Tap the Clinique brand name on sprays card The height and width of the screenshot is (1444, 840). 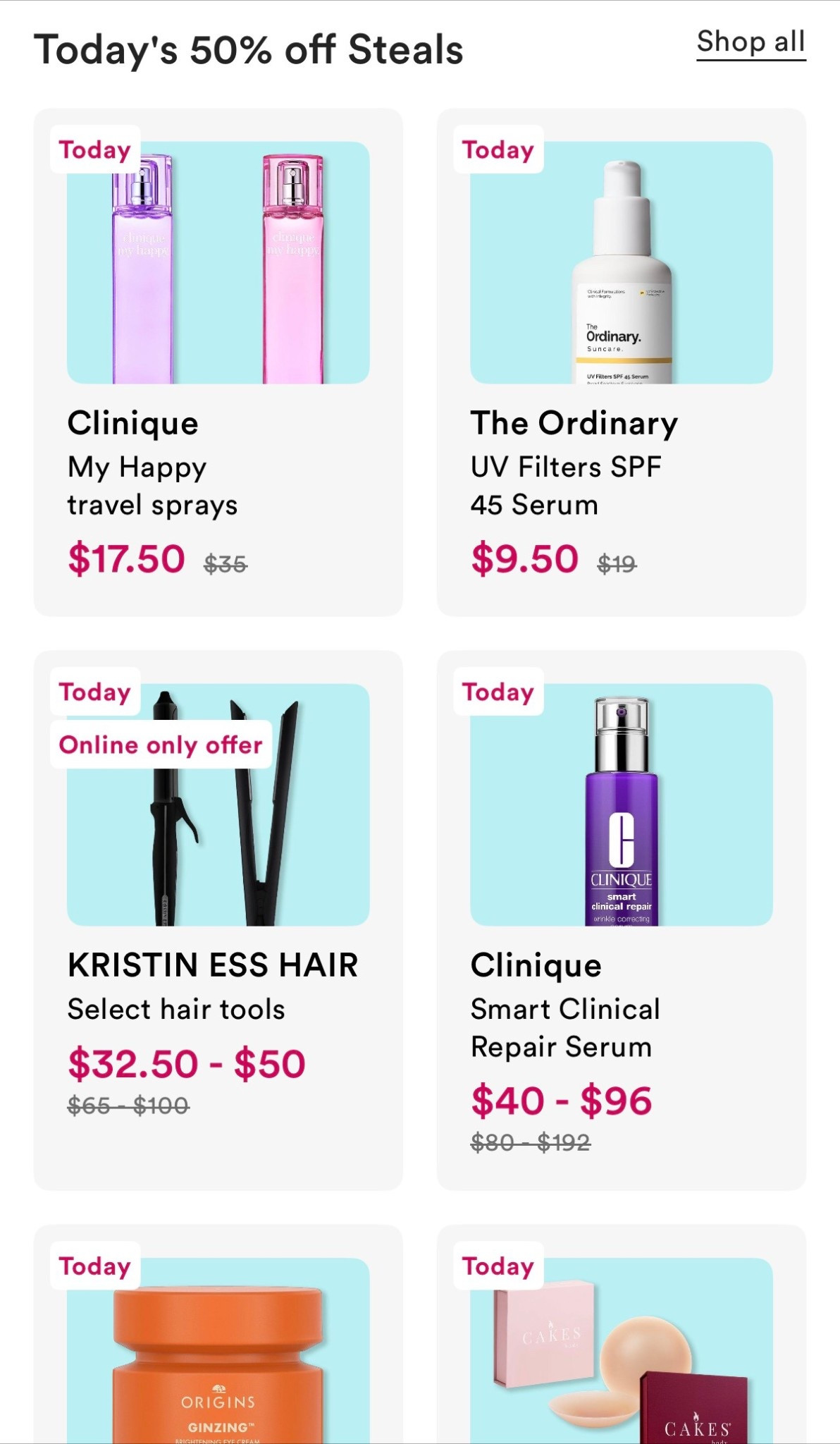(x=132, y=423)
